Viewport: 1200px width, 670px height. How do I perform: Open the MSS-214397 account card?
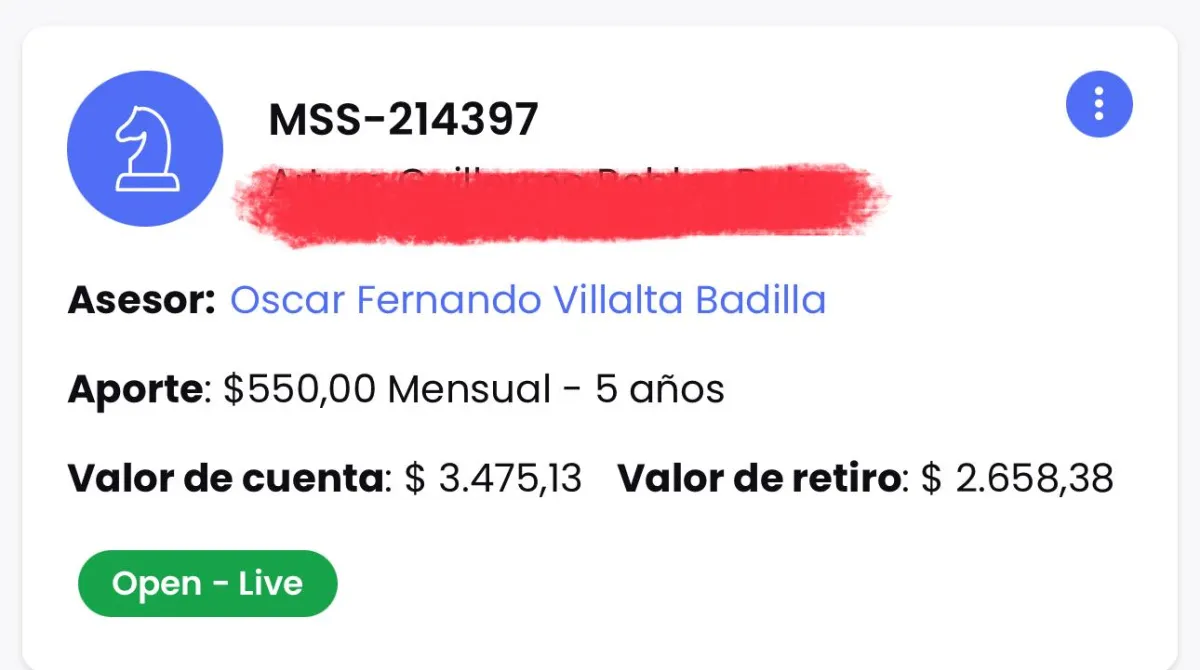click(x=403, y=121)
